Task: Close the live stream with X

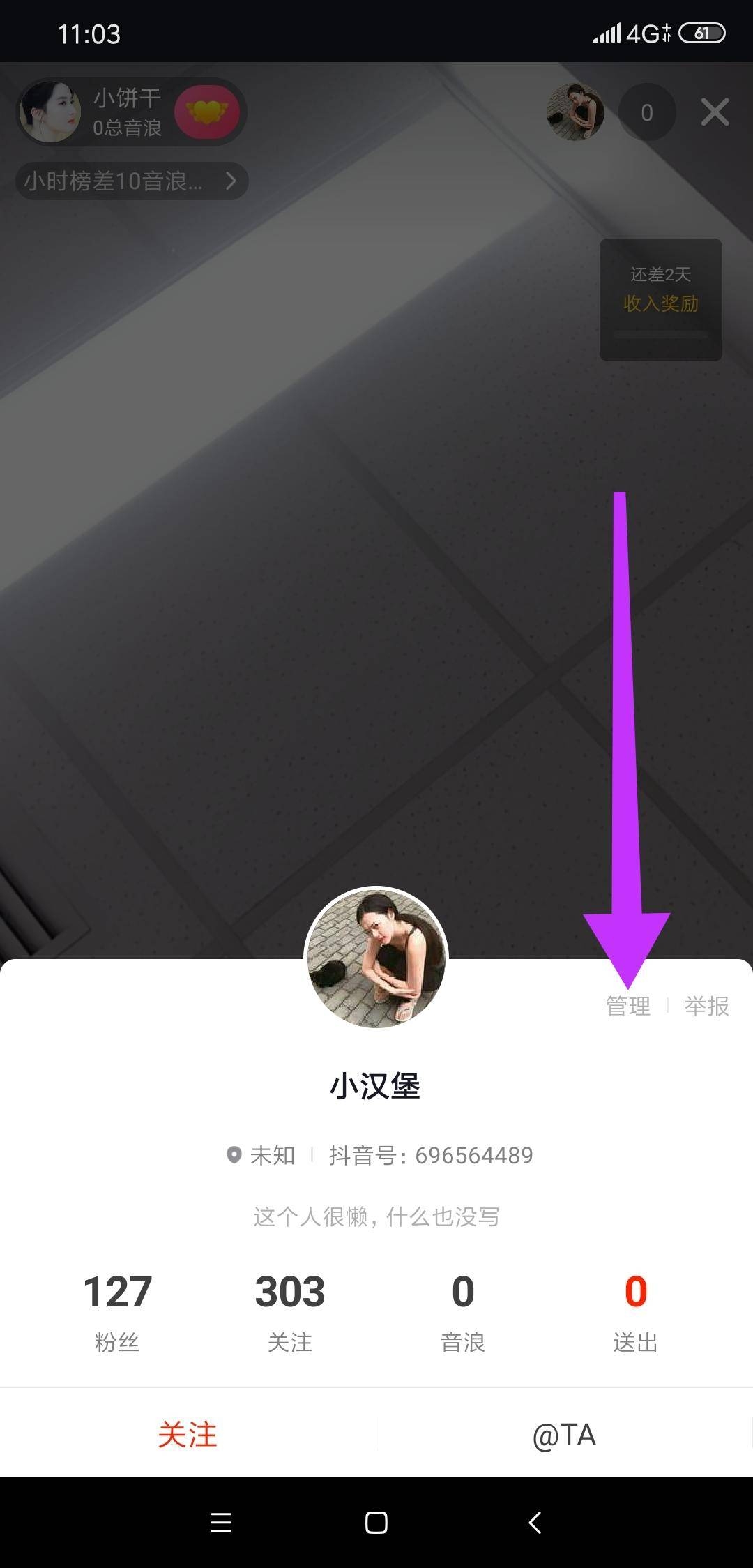Action: coord(715,112)
